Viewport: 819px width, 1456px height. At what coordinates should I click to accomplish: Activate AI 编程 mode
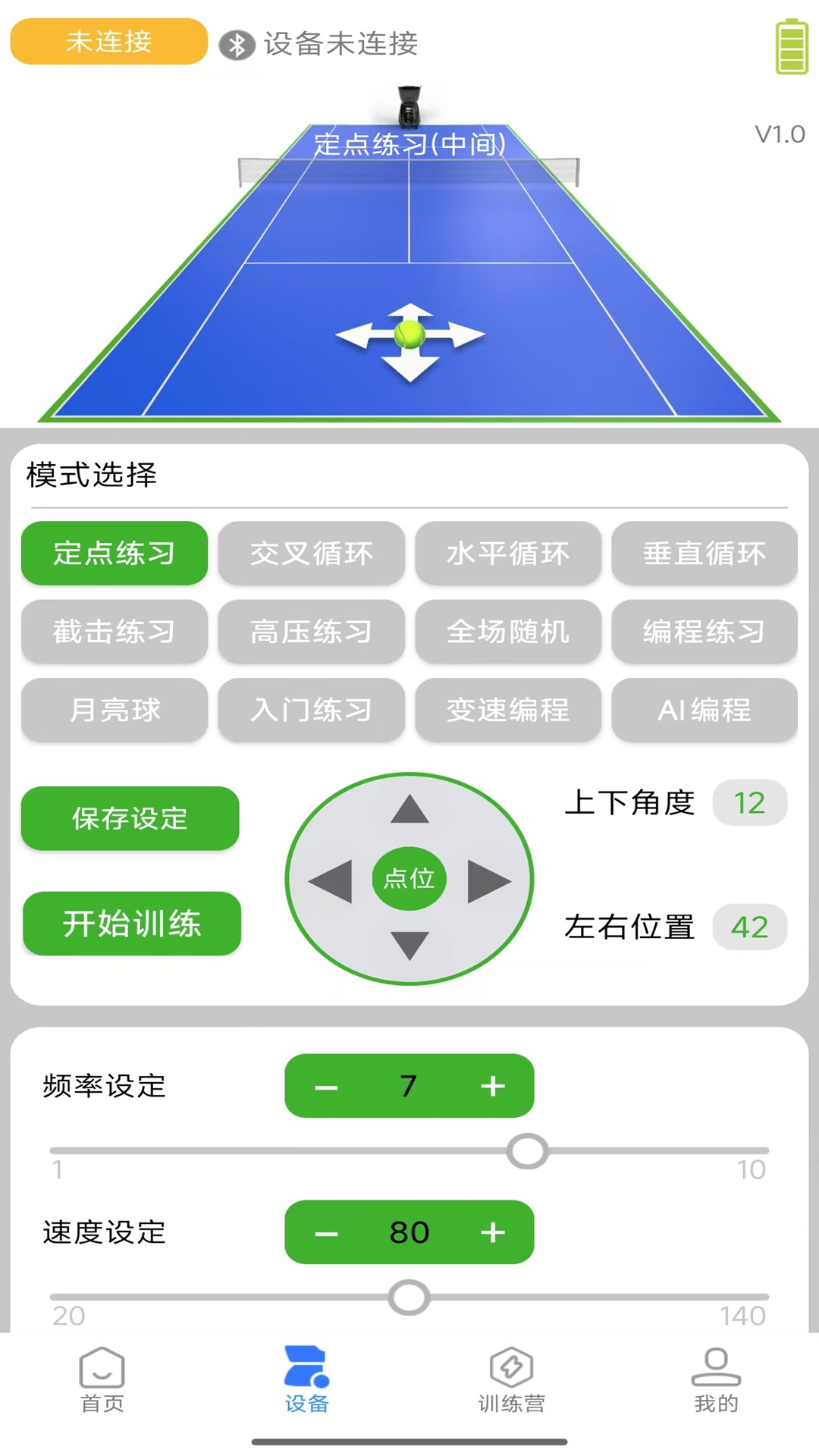click(x=704, y=711)
